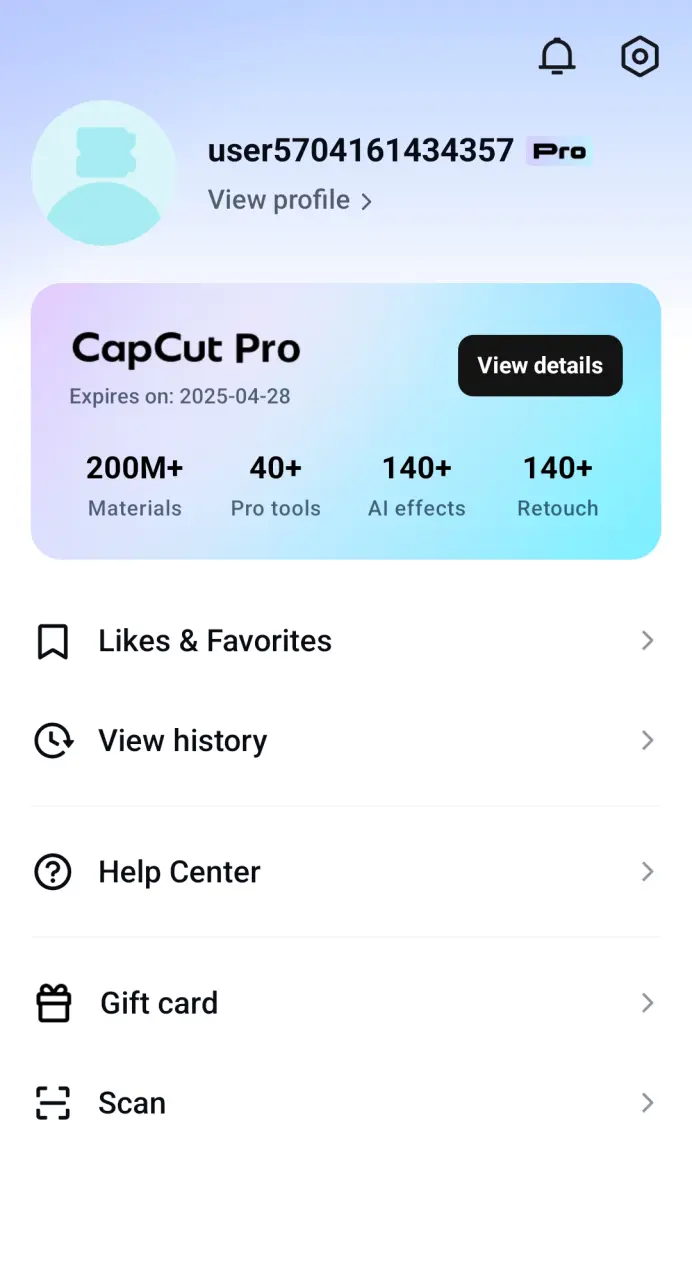The width and height of the screenshot is (692, 1280).
Task: Open the settings hexagon icon
Action: [640, 57]
